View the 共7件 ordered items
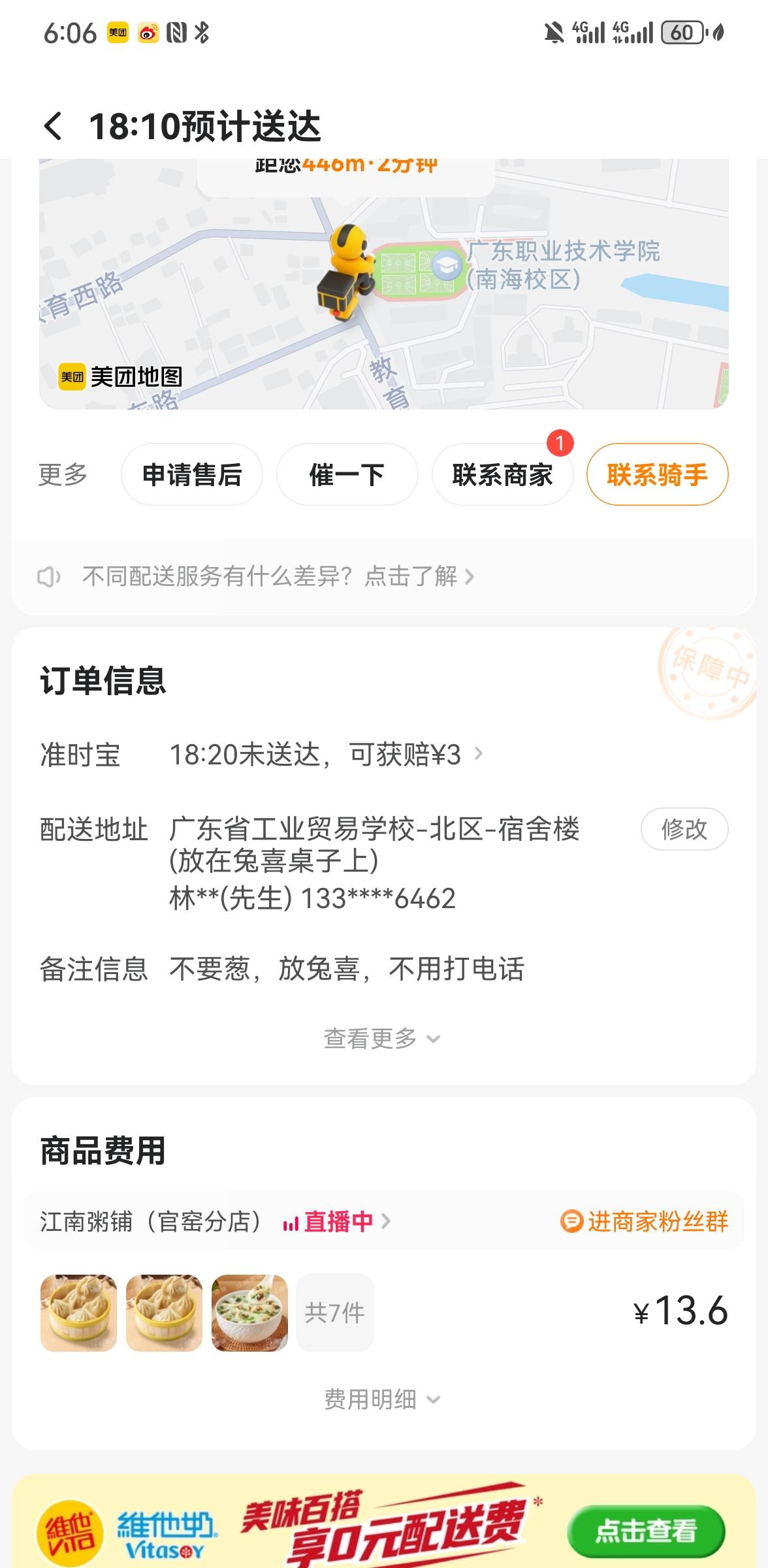Screen dimensions: 768x1568 [335, 1313]
